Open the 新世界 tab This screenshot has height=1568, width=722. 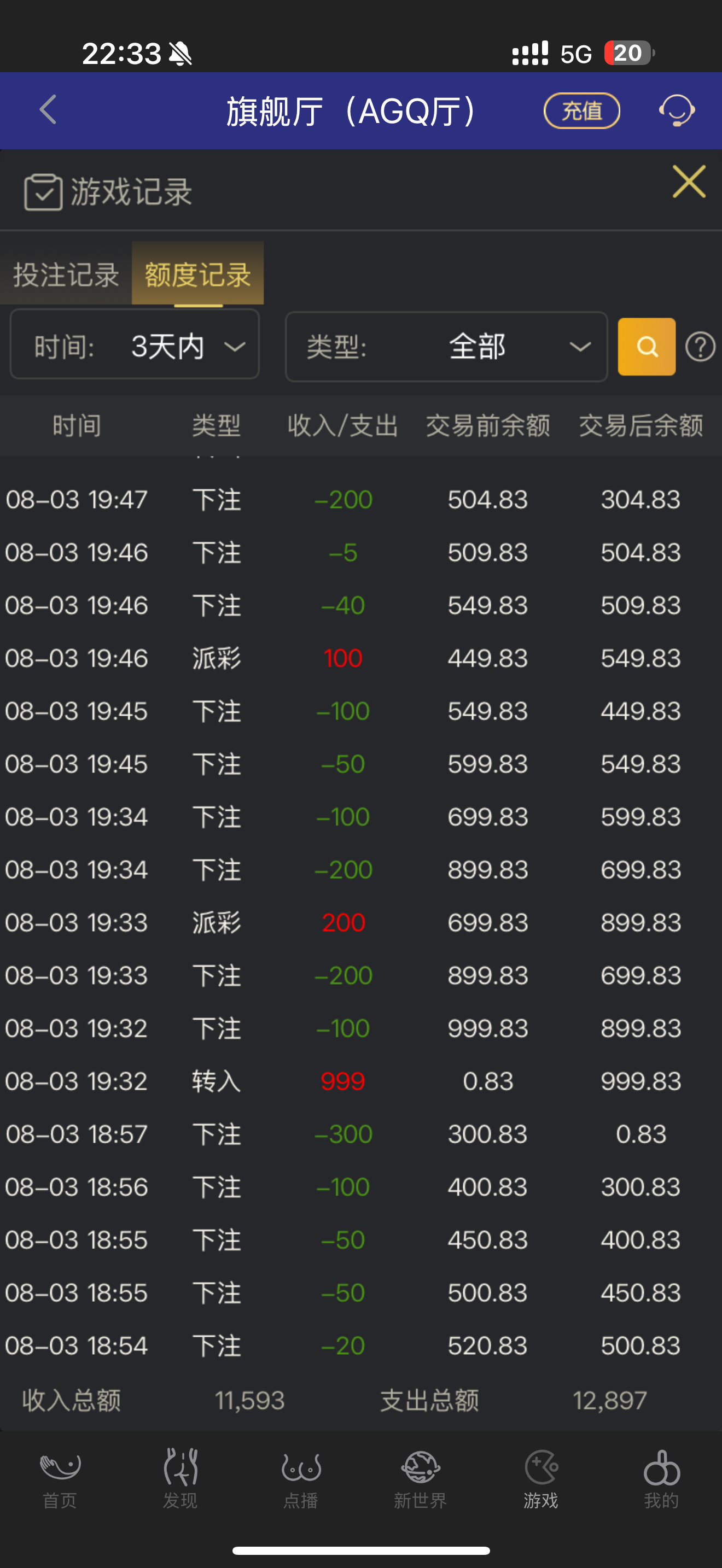420,1478
